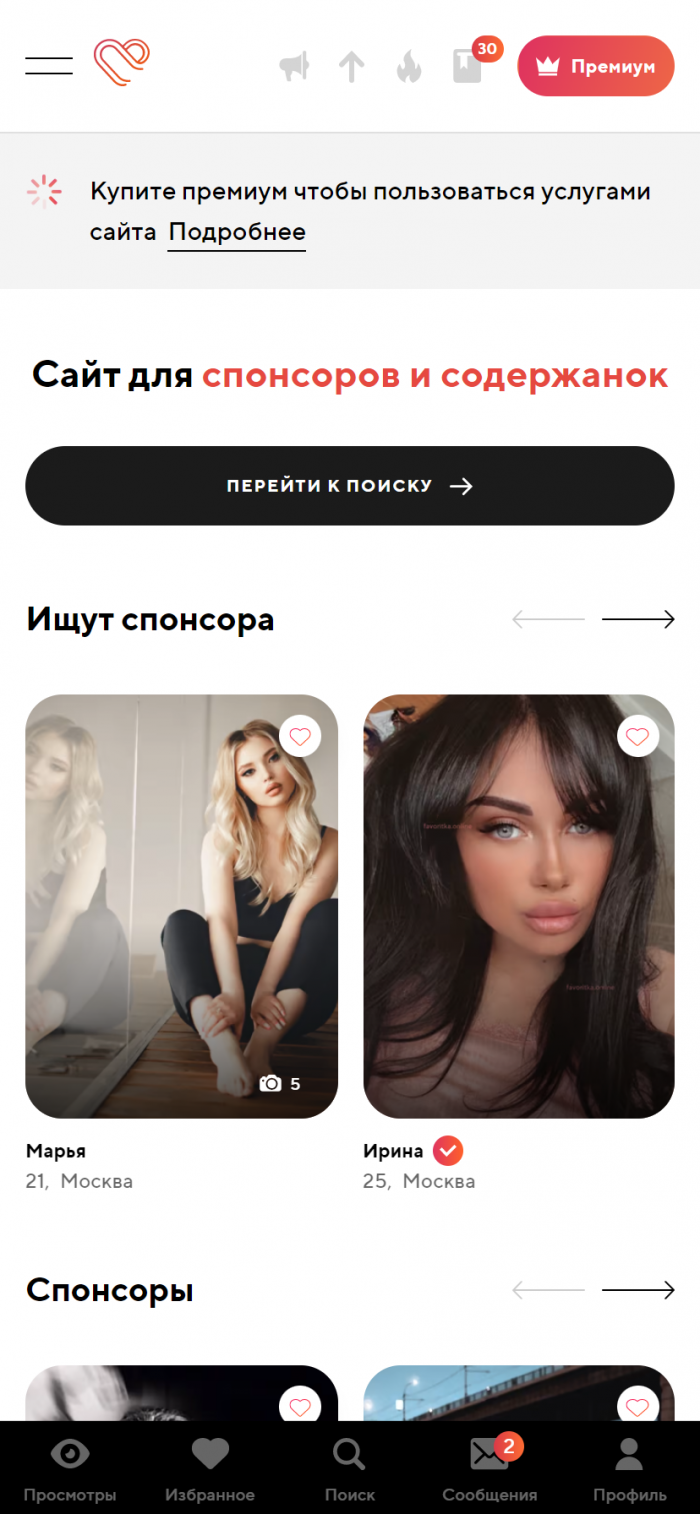This screenshot has height=1514, width=700.
Task: Select the Поиск tab
Action: (350, 1468)
